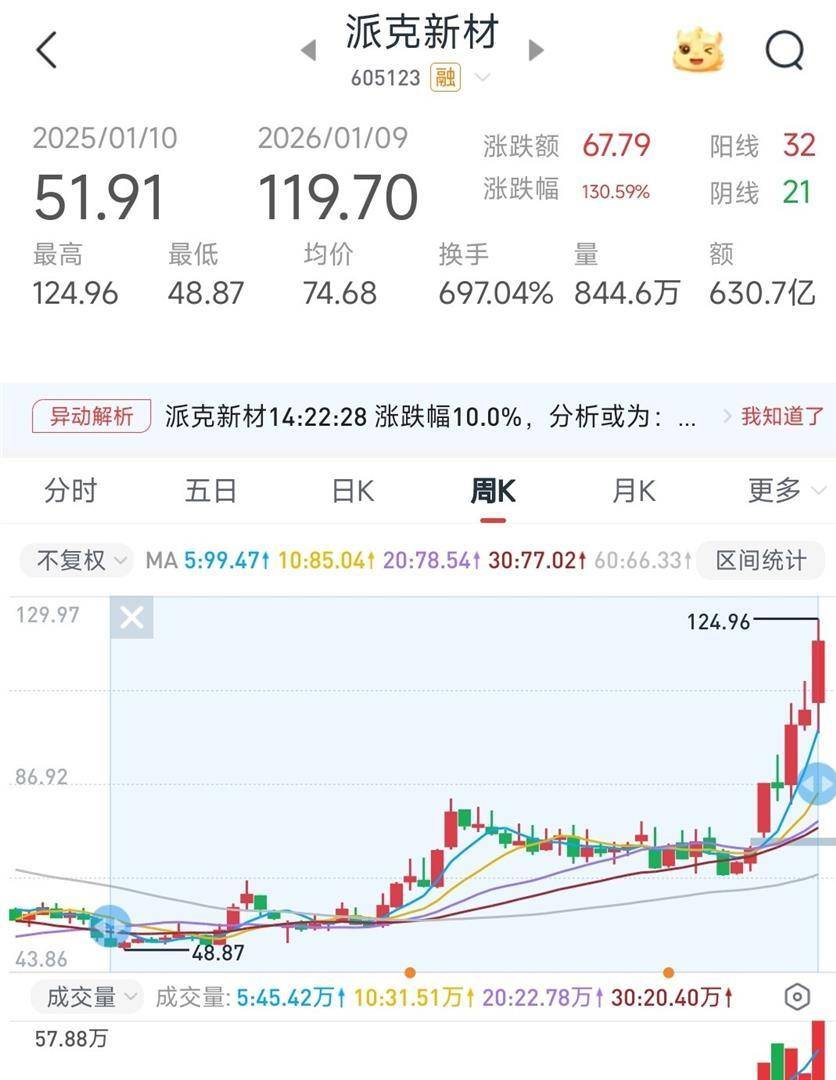Close the interval selection with the X on chart

coord(131,617)
